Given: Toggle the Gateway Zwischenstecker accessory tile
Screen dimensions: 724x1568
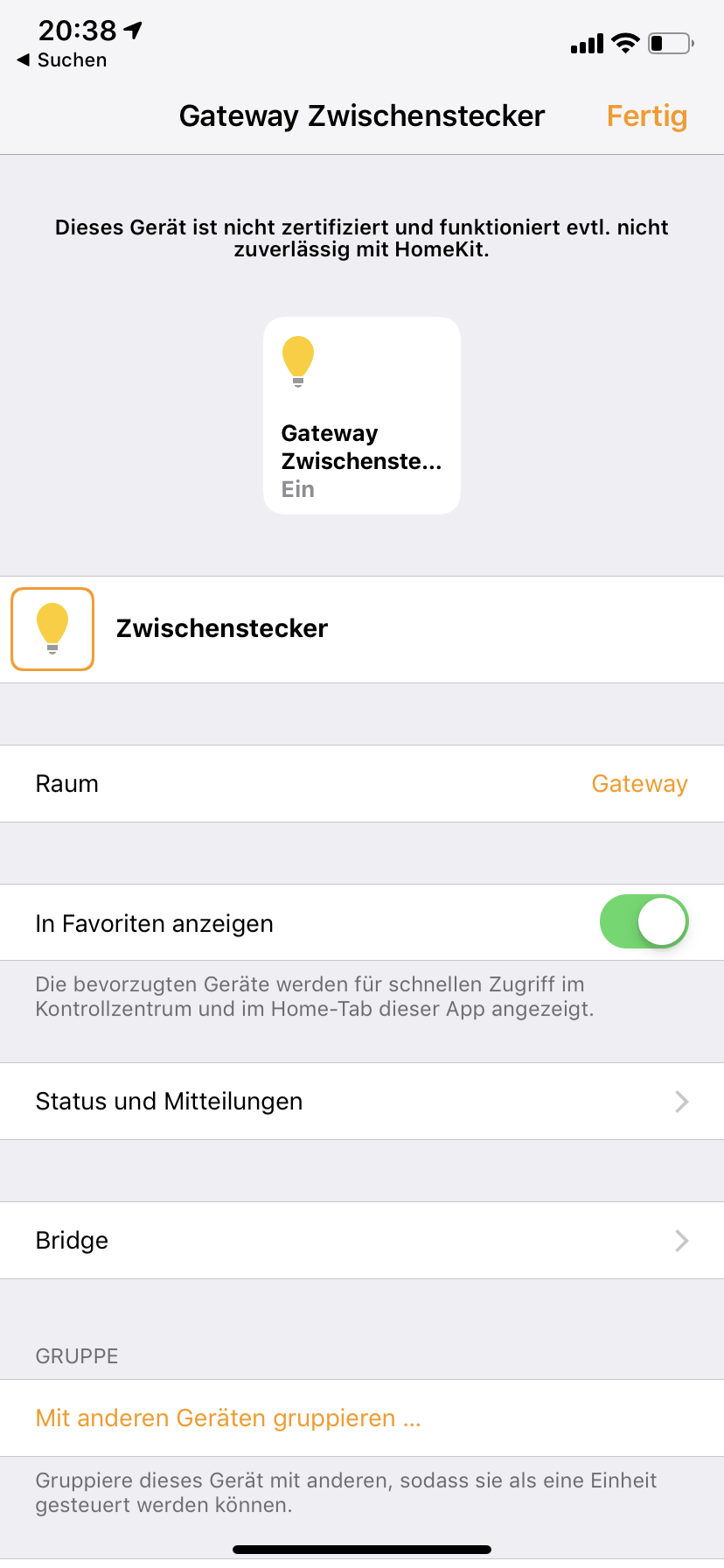Looking at the screenshot, I should tap(361, 416).
